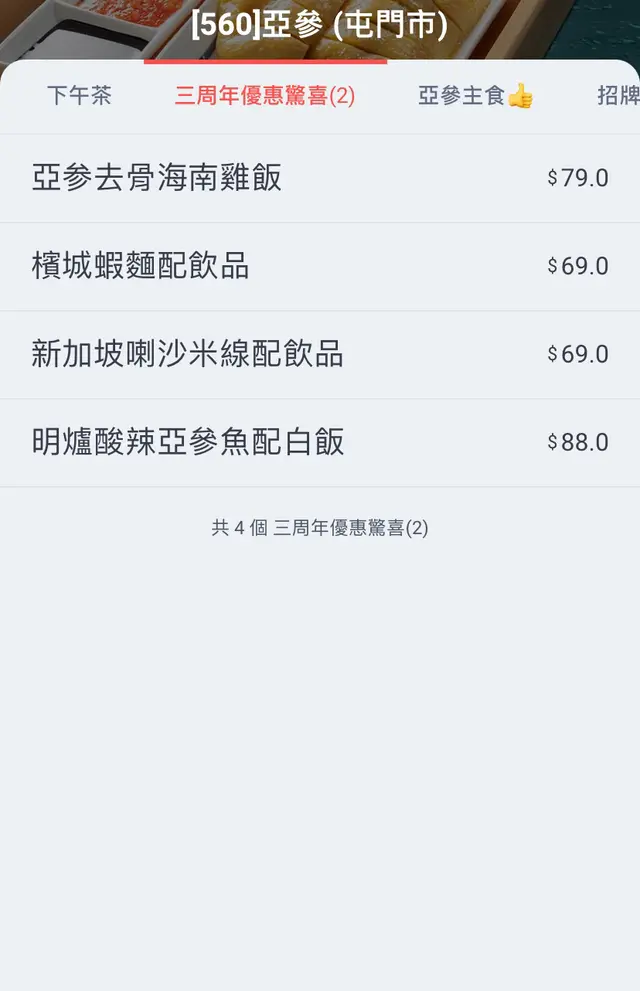Select the 三周年優惠驚喜(2) tab
Image resolution: width=640 pixels, height=991 pixels.
point(265,96)
